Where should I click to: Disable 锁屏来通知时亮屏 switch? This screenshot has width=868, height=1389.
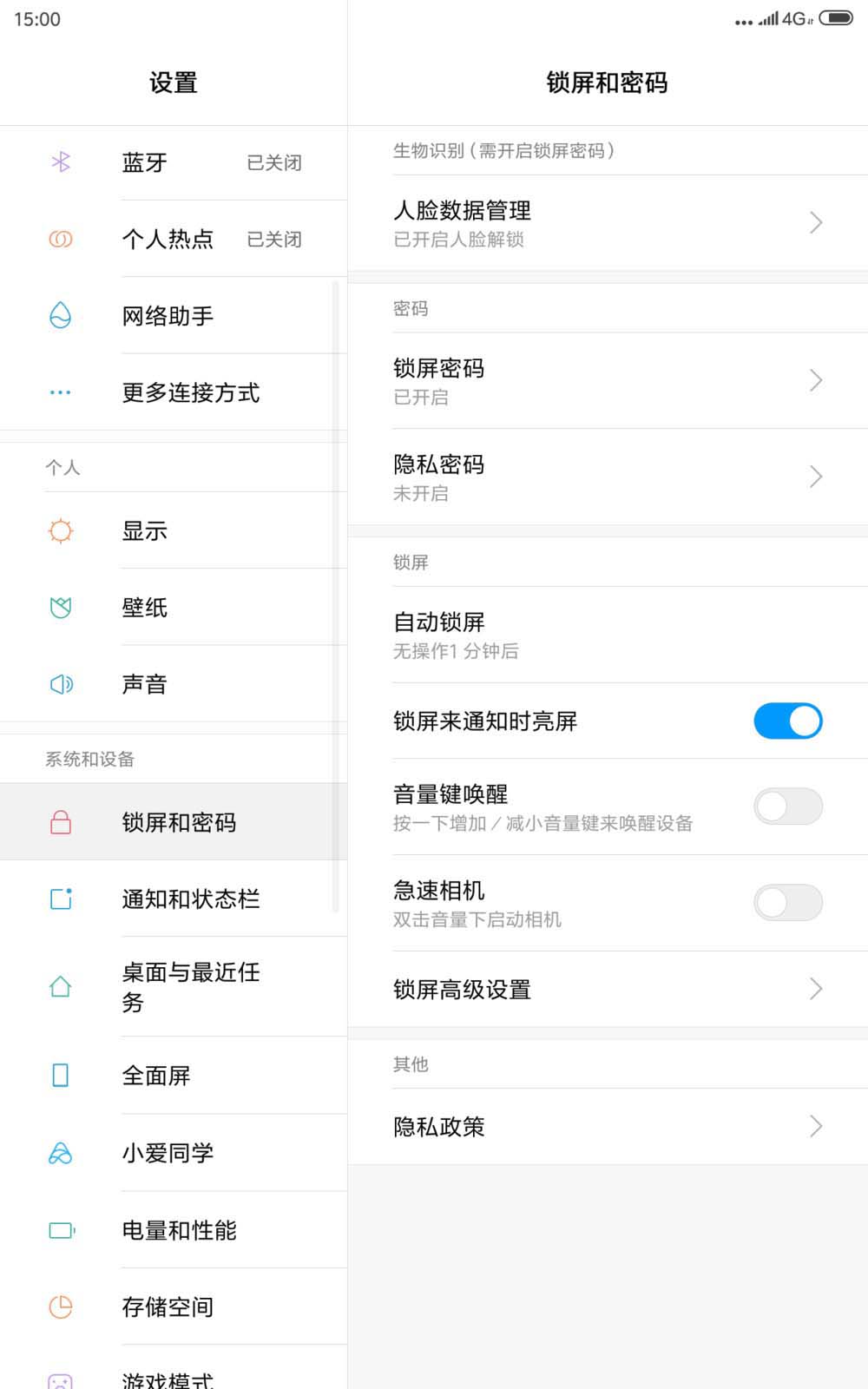[x=787, y=721]
